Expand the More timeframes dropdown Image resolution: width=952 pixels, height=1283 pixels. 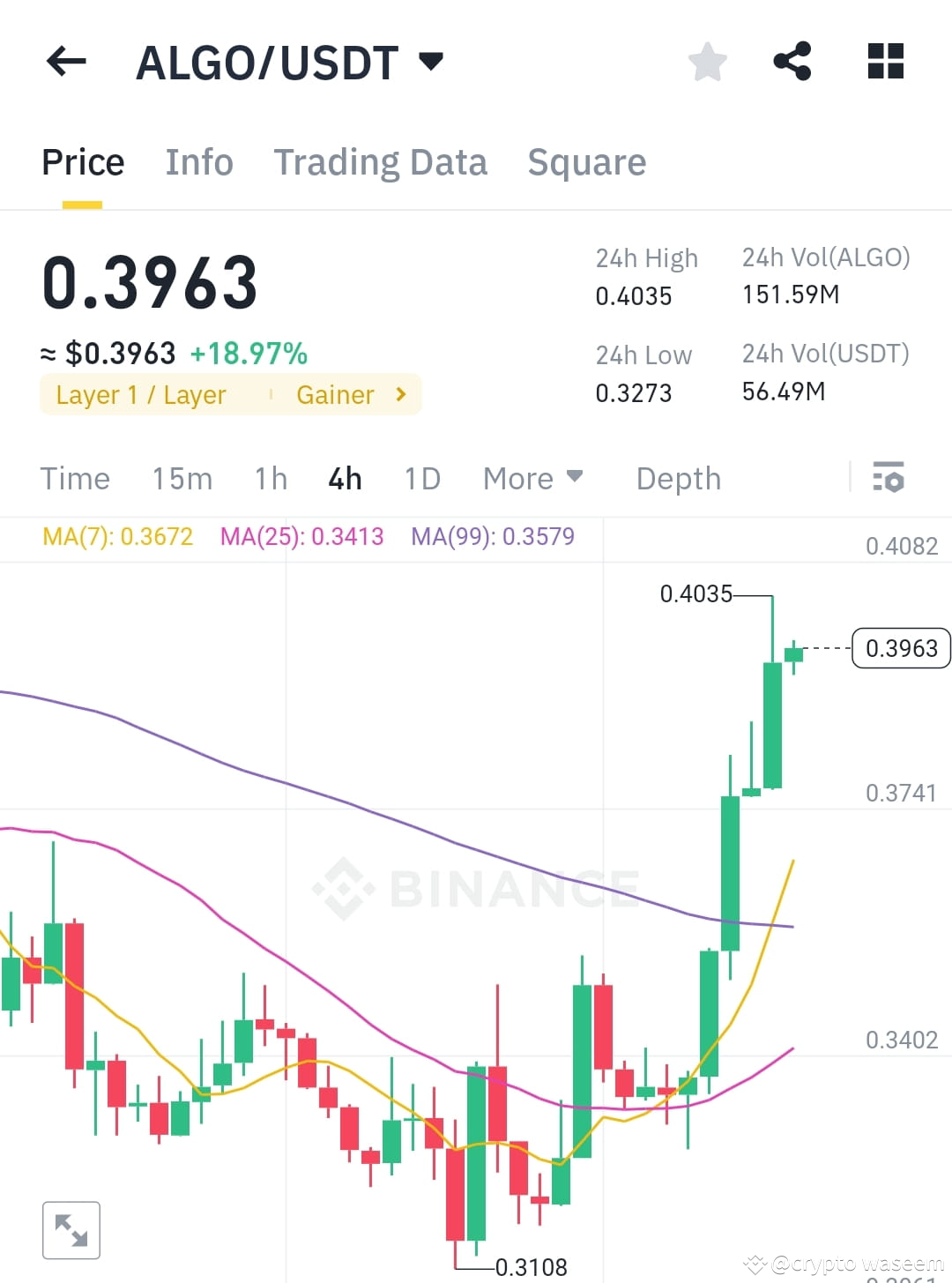[x=532, y=478]
